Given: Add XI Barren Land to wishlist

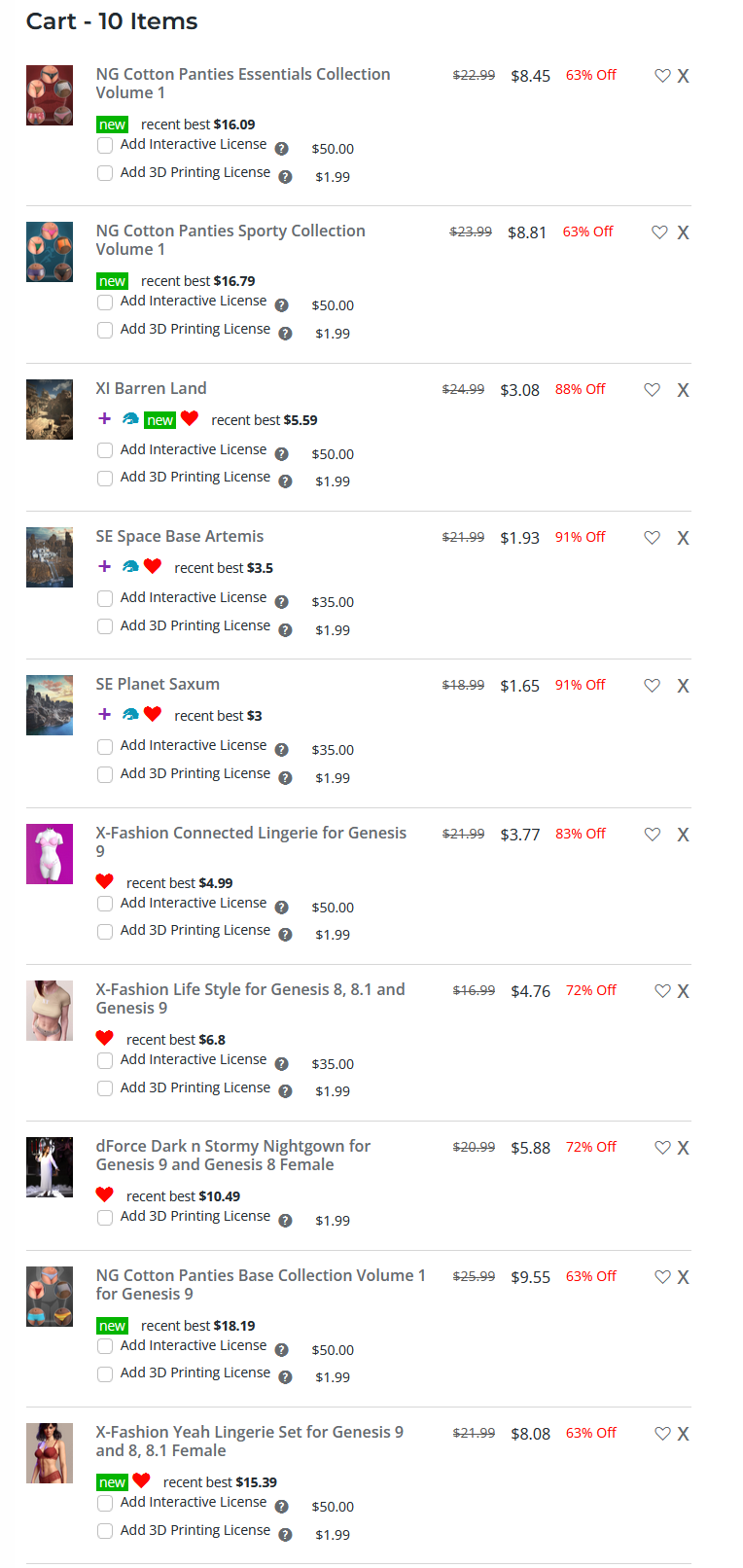Looking at the screenshot, I should (652, 390).
